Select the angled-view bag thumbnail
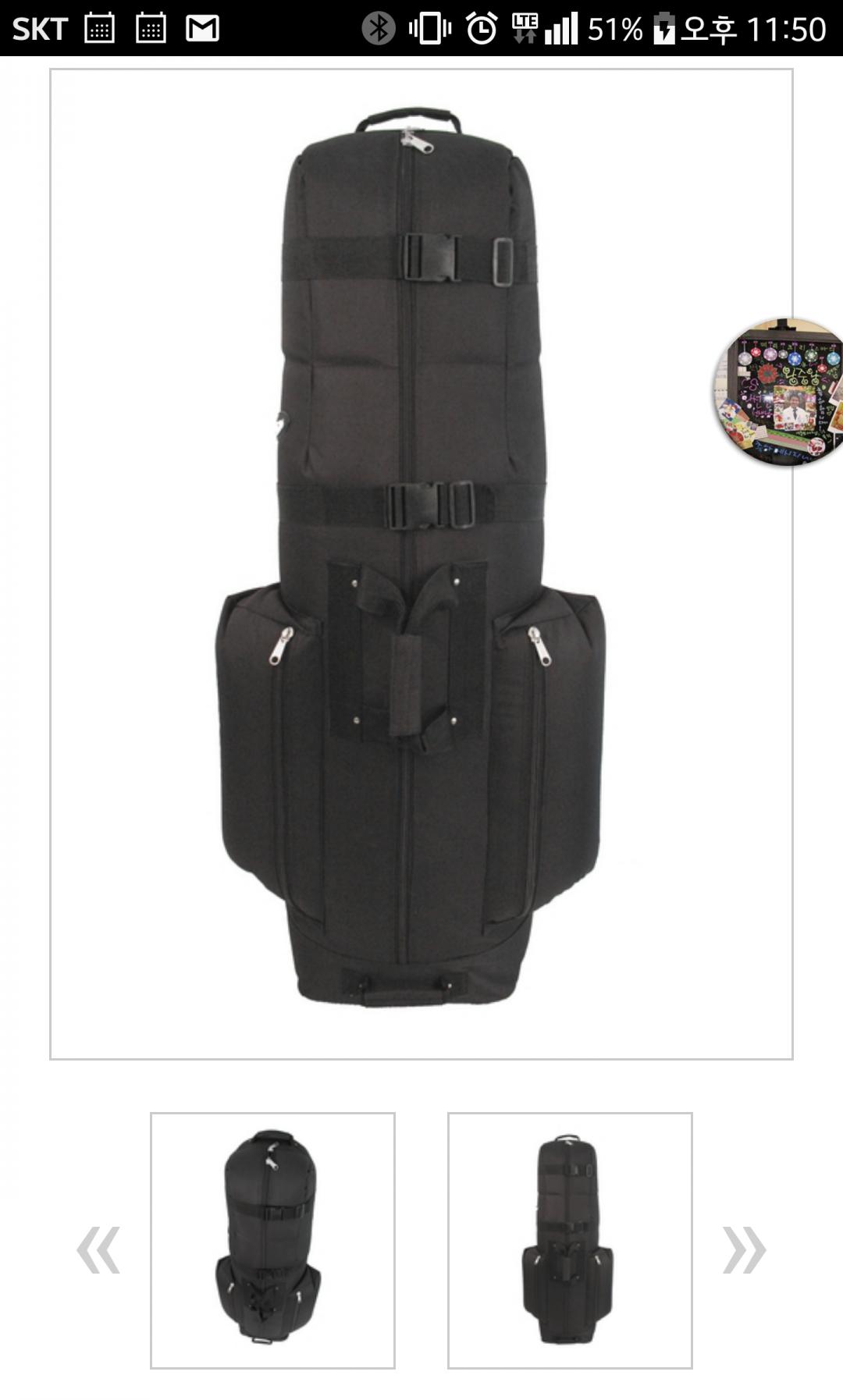The height and width of the screenshot is (1400, 843). pyautogui.click(x=272, y=1240)
